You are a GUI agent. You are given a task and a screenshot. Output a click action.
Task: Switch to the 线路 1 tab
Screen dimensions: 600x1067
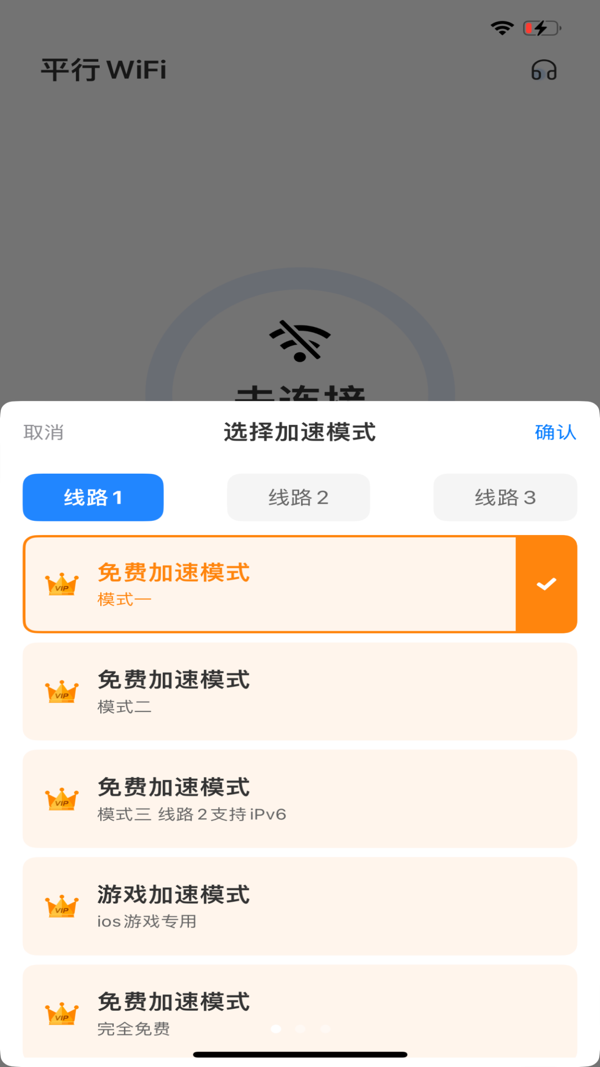pyautogui.click(x=93, y=497)
